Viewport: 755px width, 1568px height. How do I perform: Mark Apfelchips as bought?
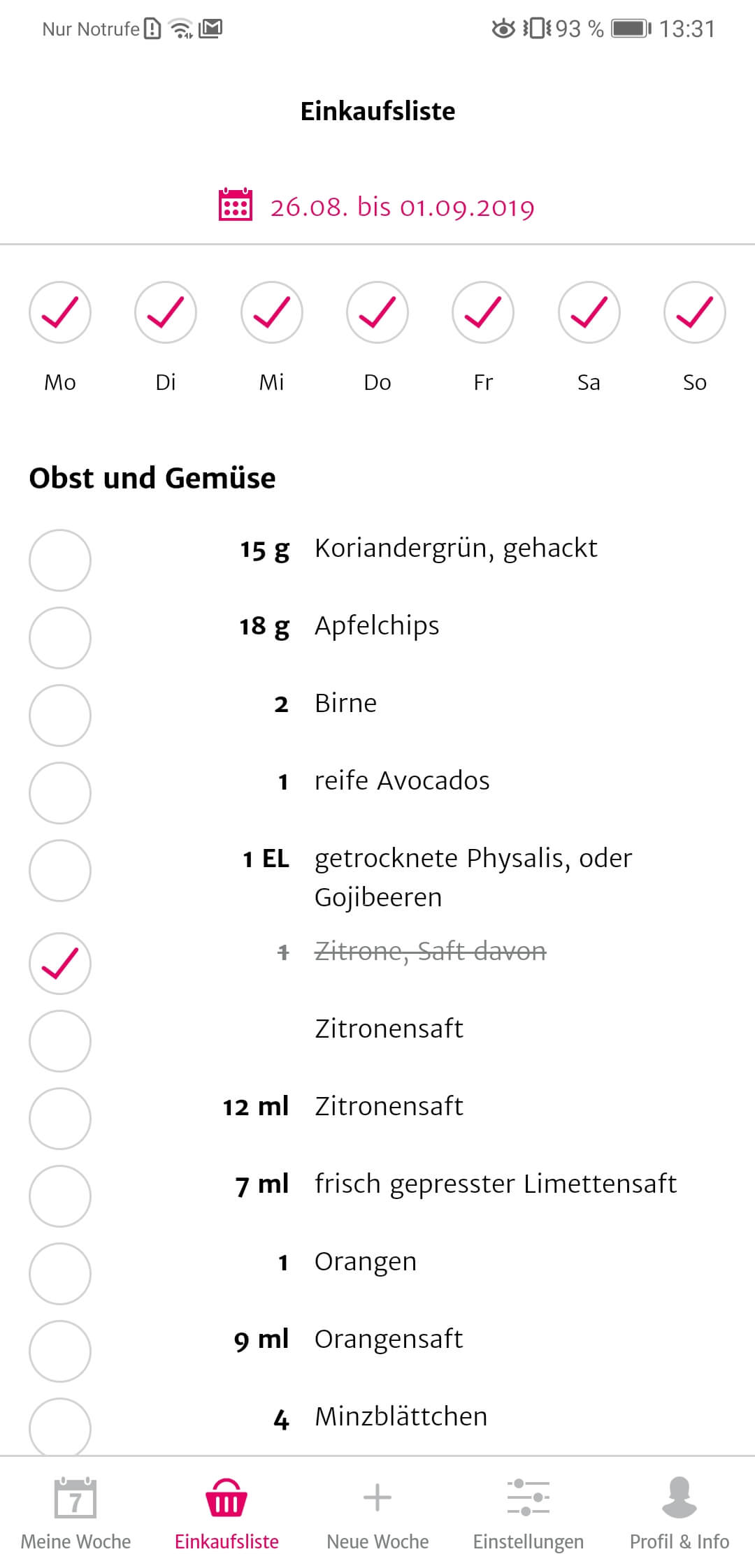pos(60,638)
